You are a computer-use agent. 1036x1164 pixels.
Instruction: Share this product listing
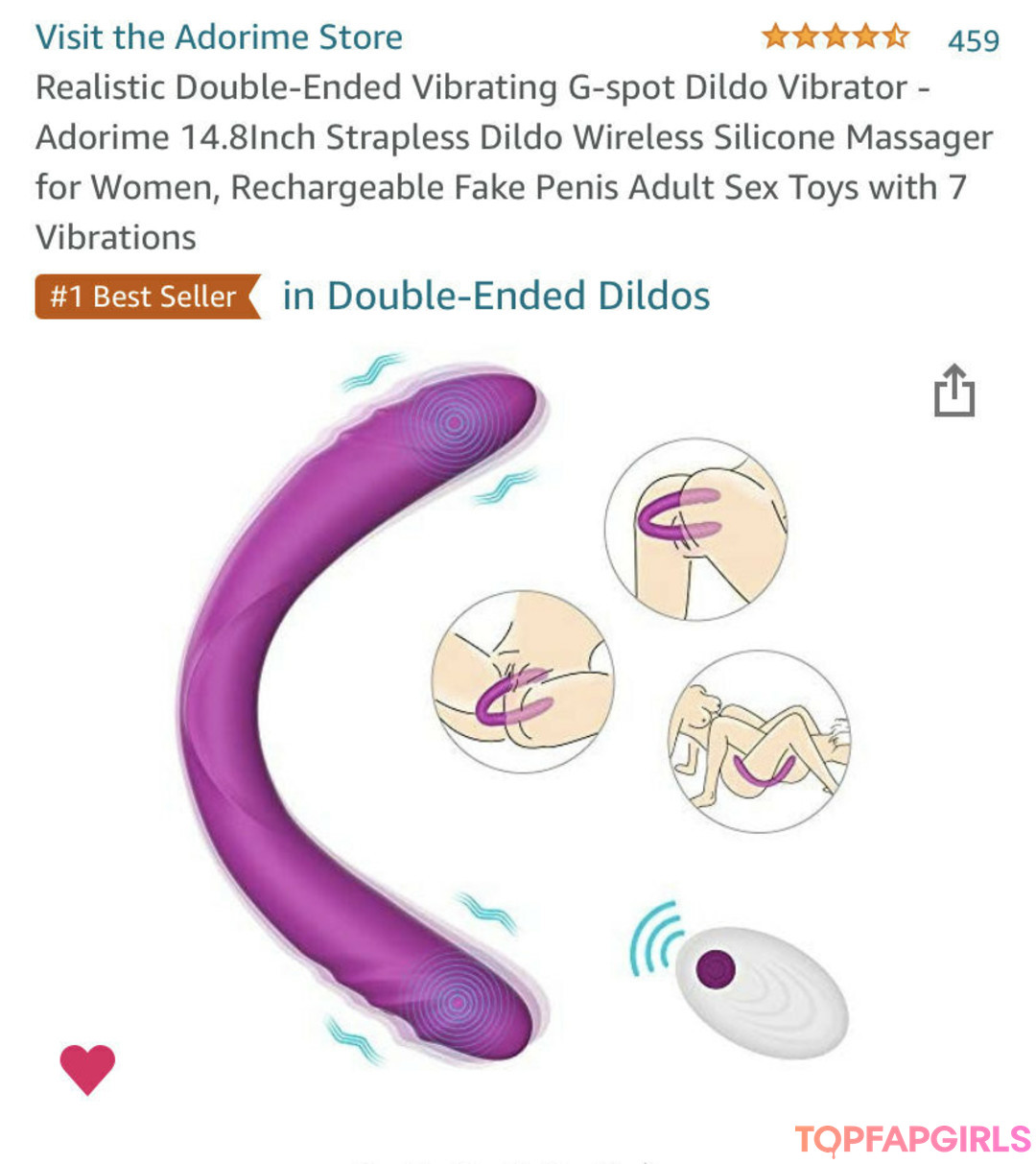point(954,391)
